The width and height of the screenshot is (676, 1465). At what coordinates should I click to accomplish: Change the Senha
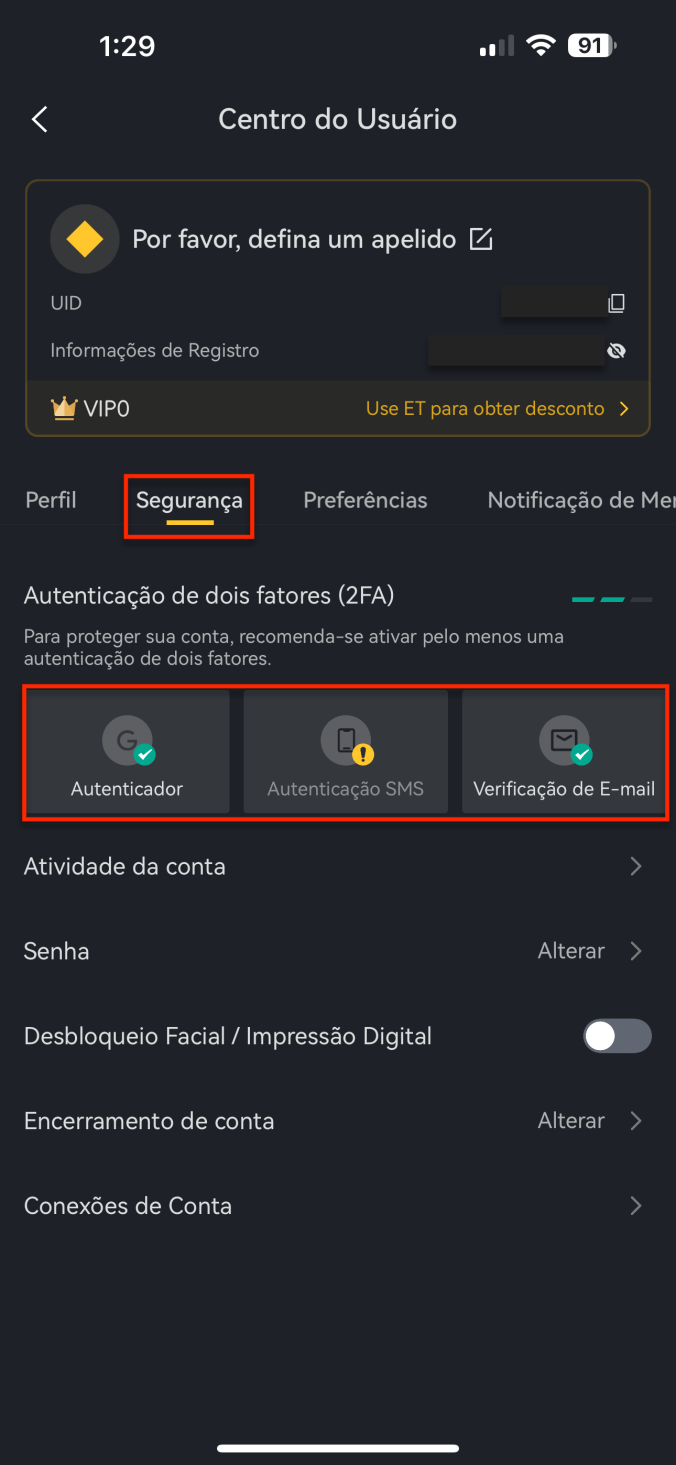pyautogui.click(x=338, y=951)
